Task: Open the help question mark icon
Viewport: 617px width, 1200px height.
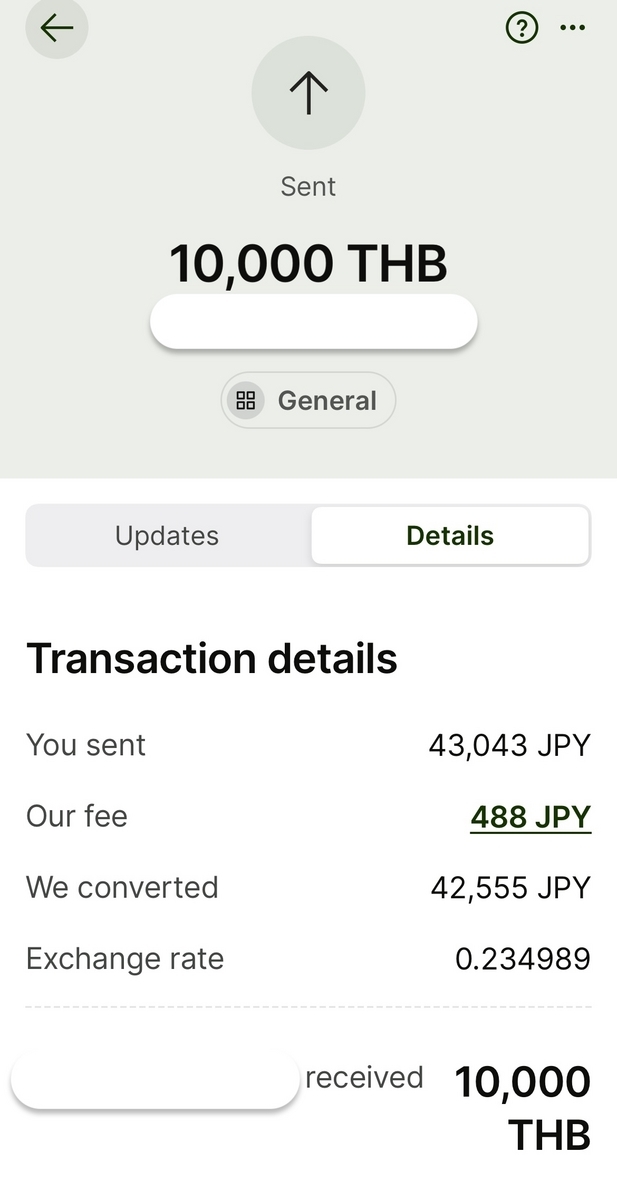Action: click(x=521, y=28)
